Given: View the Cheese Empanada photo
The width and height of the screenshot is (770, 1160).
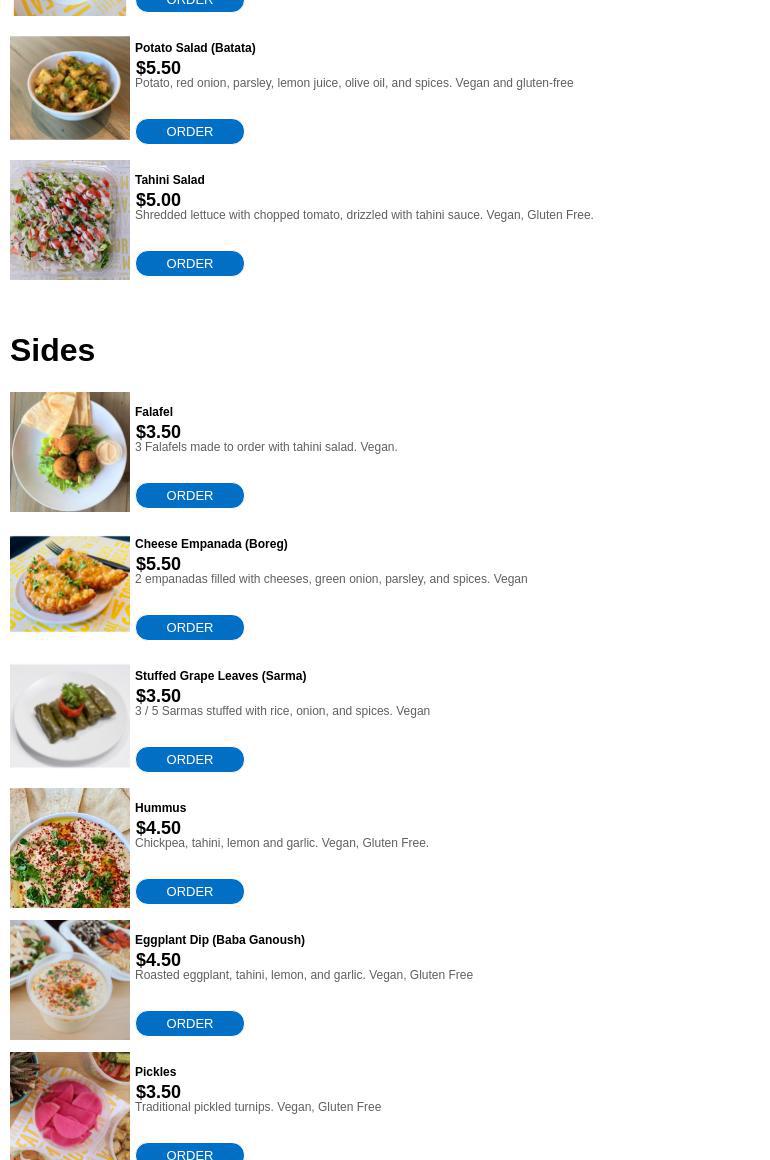Looking at the screenshot, I should click(70, 584).
